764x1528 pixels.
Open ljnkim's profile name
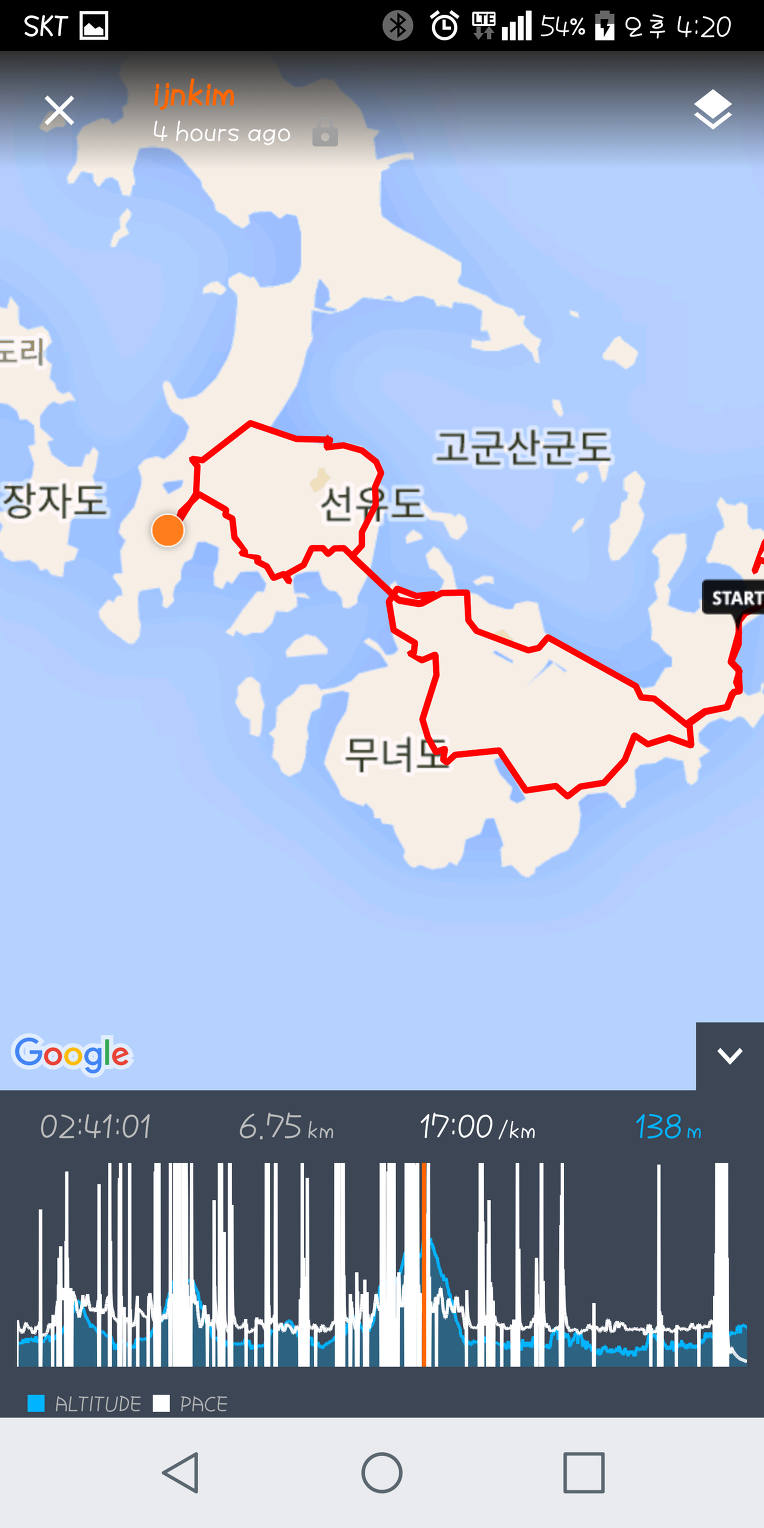pos(194,96)
